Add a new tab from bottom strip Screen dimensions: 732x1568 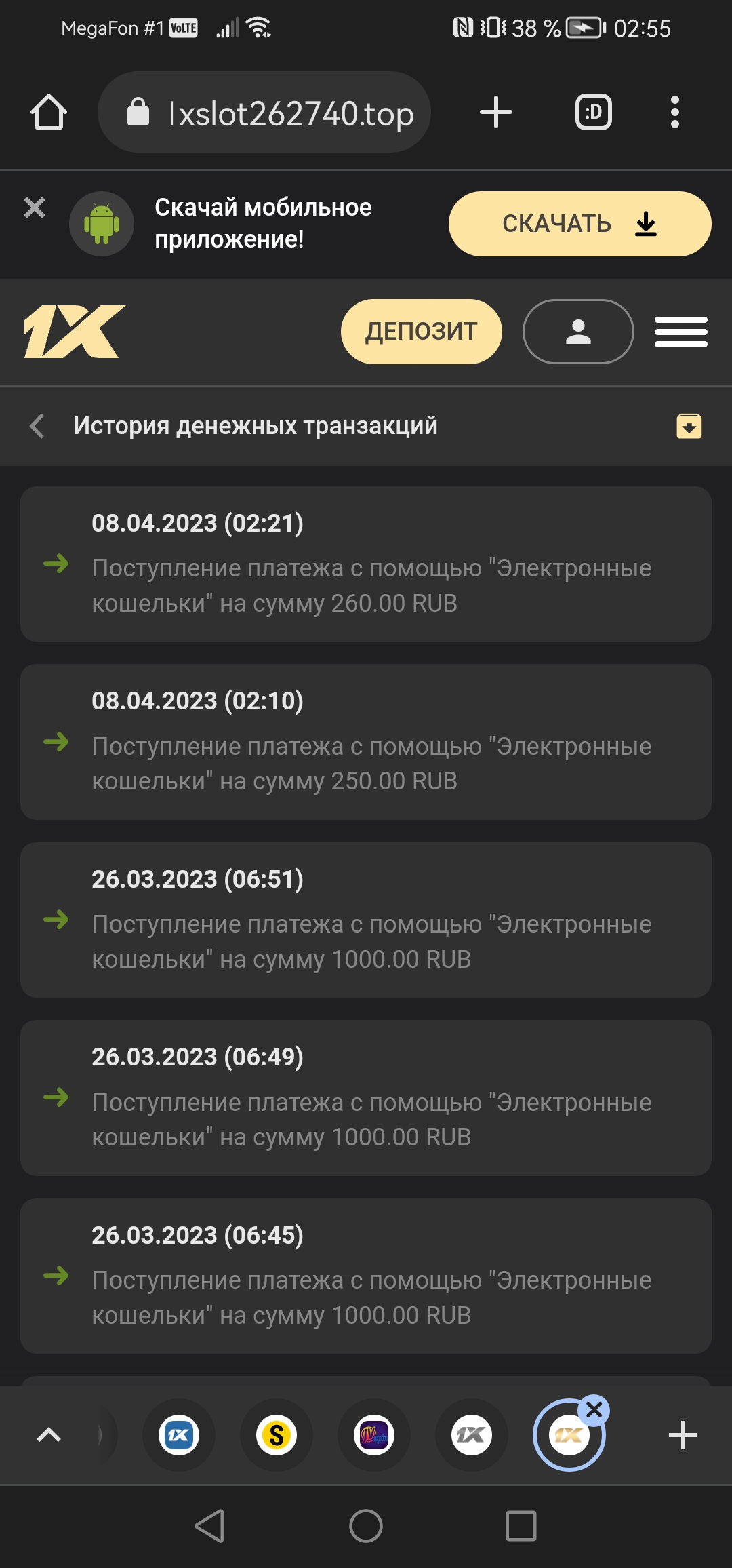pos(683,1434)
